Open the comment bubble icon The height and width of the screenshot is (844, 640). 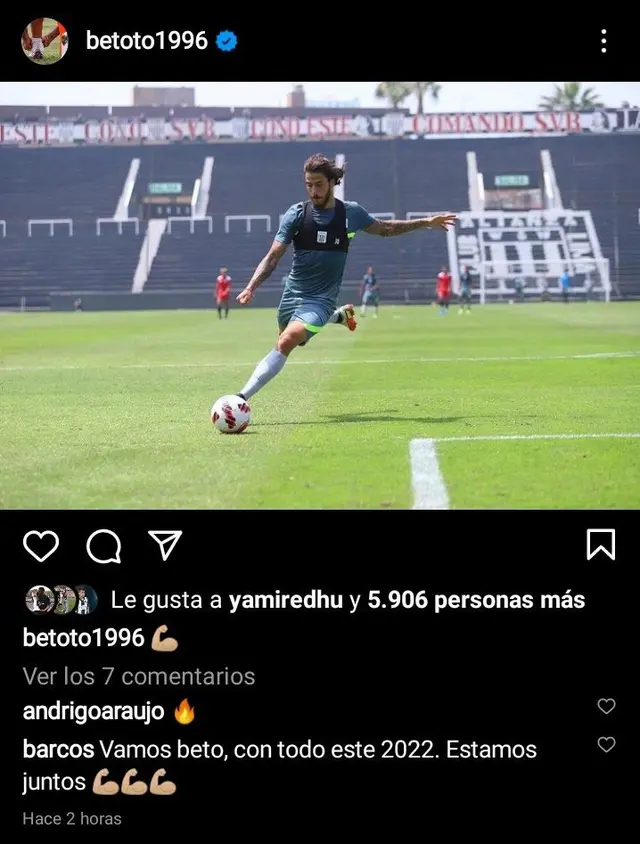103,546
